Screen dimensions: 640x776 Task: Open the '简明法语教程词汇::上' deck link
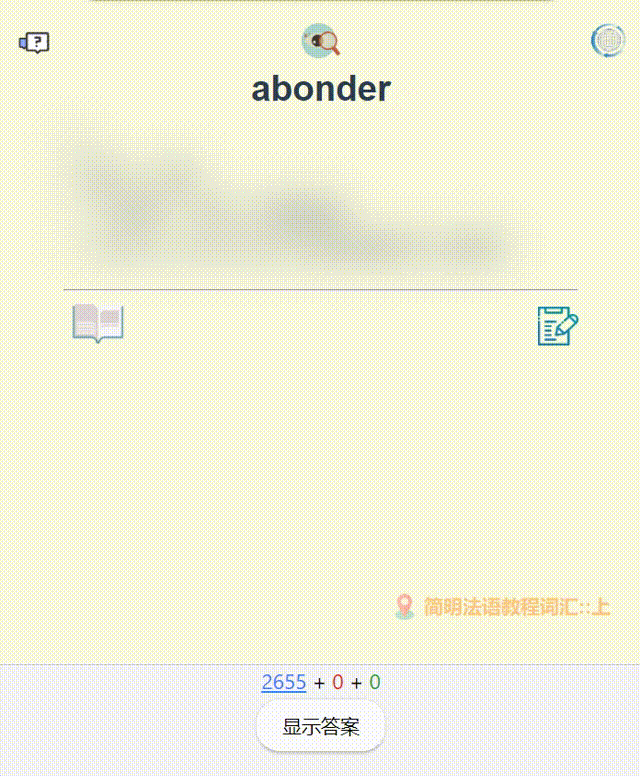(515, 607)
